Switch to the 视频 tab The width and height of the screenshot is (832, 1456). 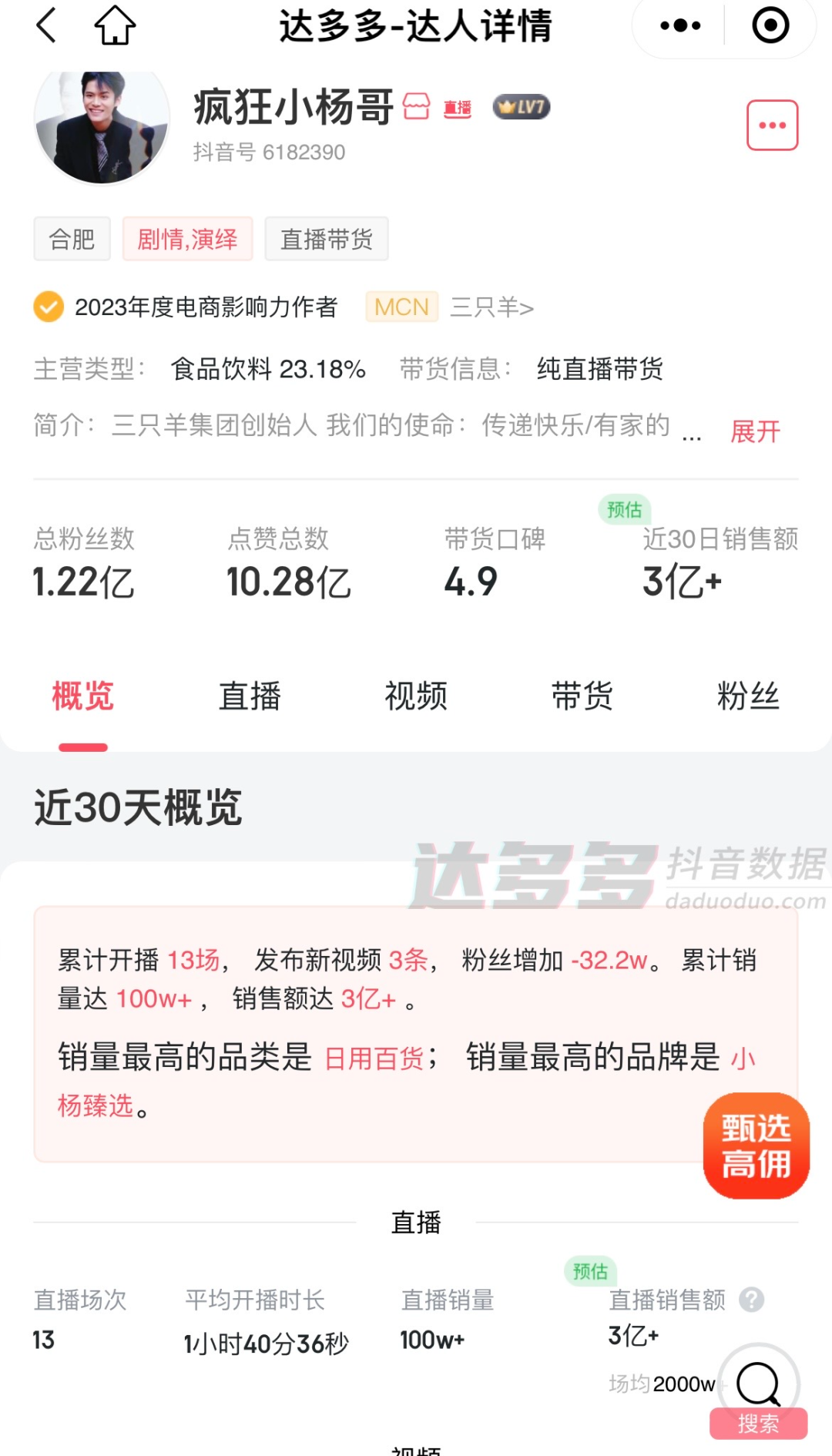tap(416, 696)
